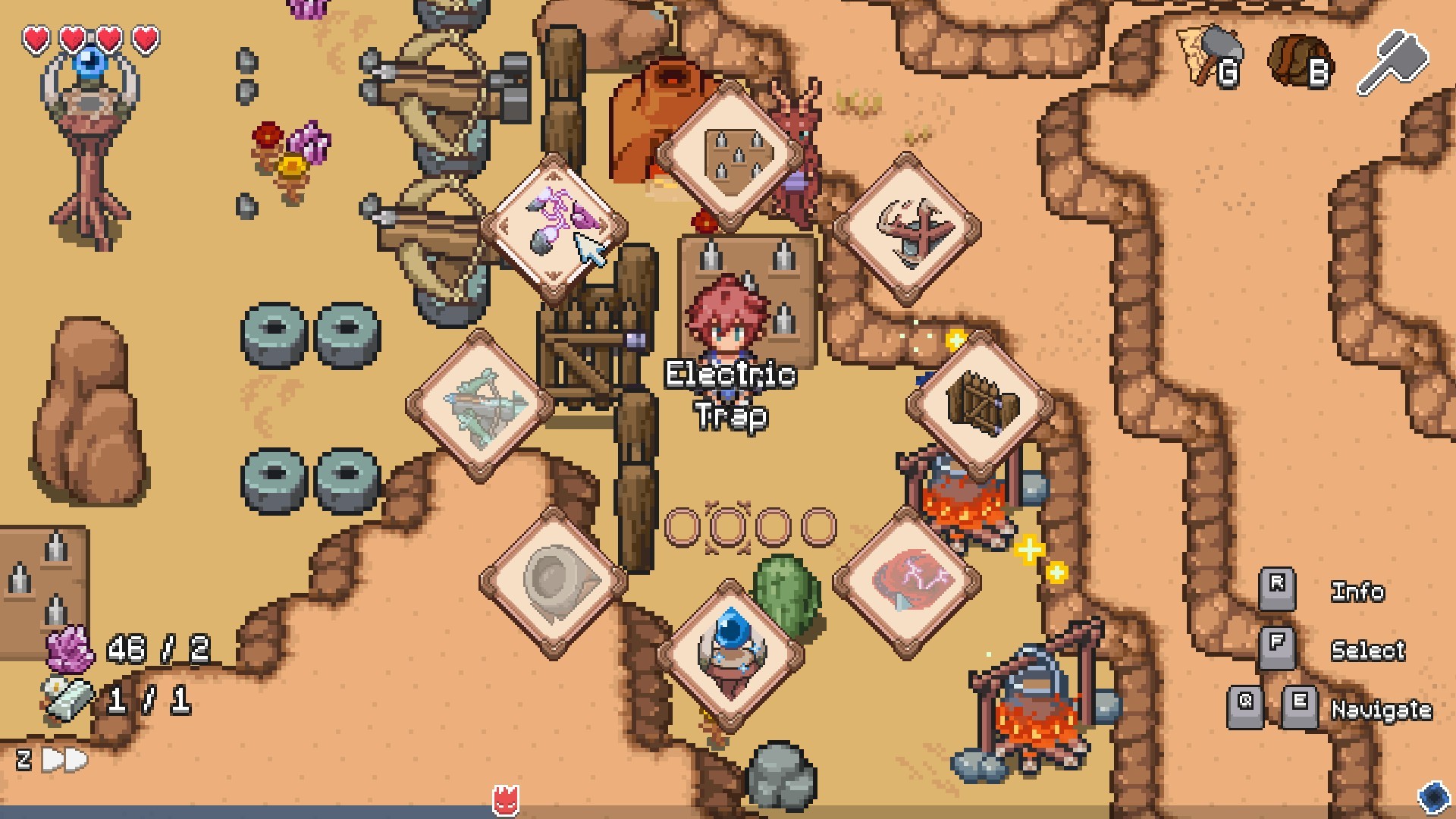Select the wooden gate build option
This screenshot has width=1456, height=819.
click(980, 405)
